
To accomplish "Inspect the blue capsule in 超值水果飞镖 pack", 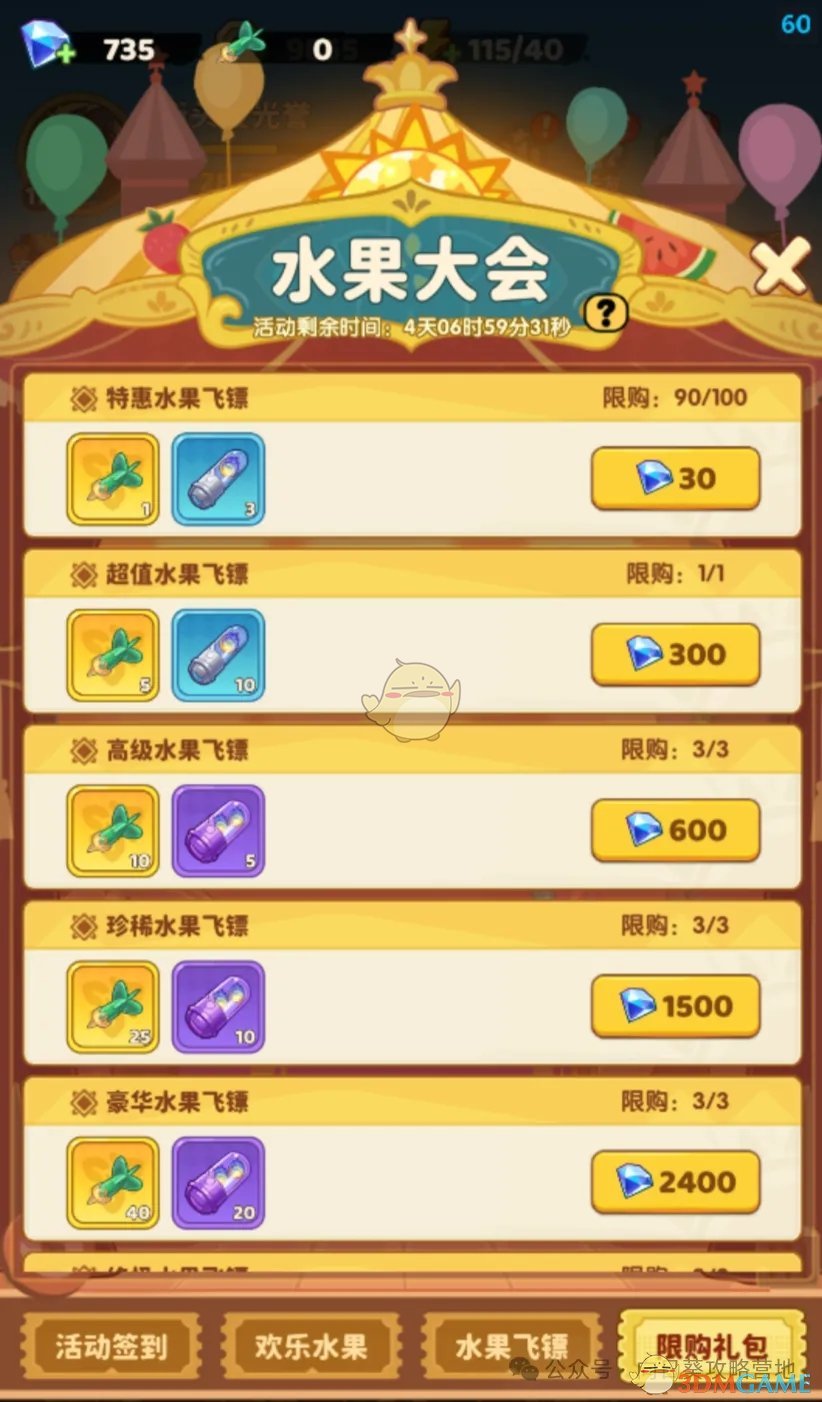I will click(x=218, y=655).
